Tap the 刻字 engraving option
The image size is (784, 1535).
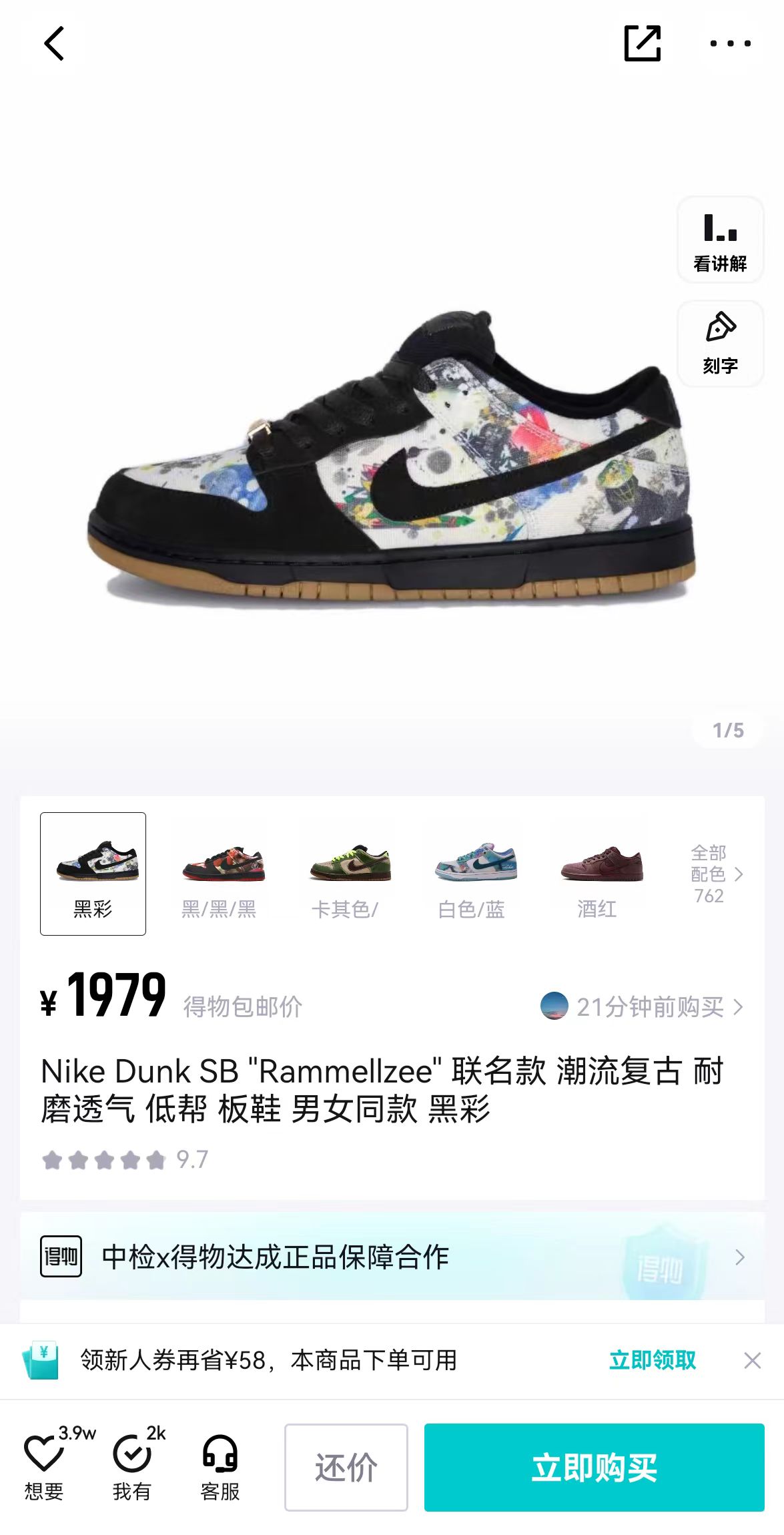720,343
